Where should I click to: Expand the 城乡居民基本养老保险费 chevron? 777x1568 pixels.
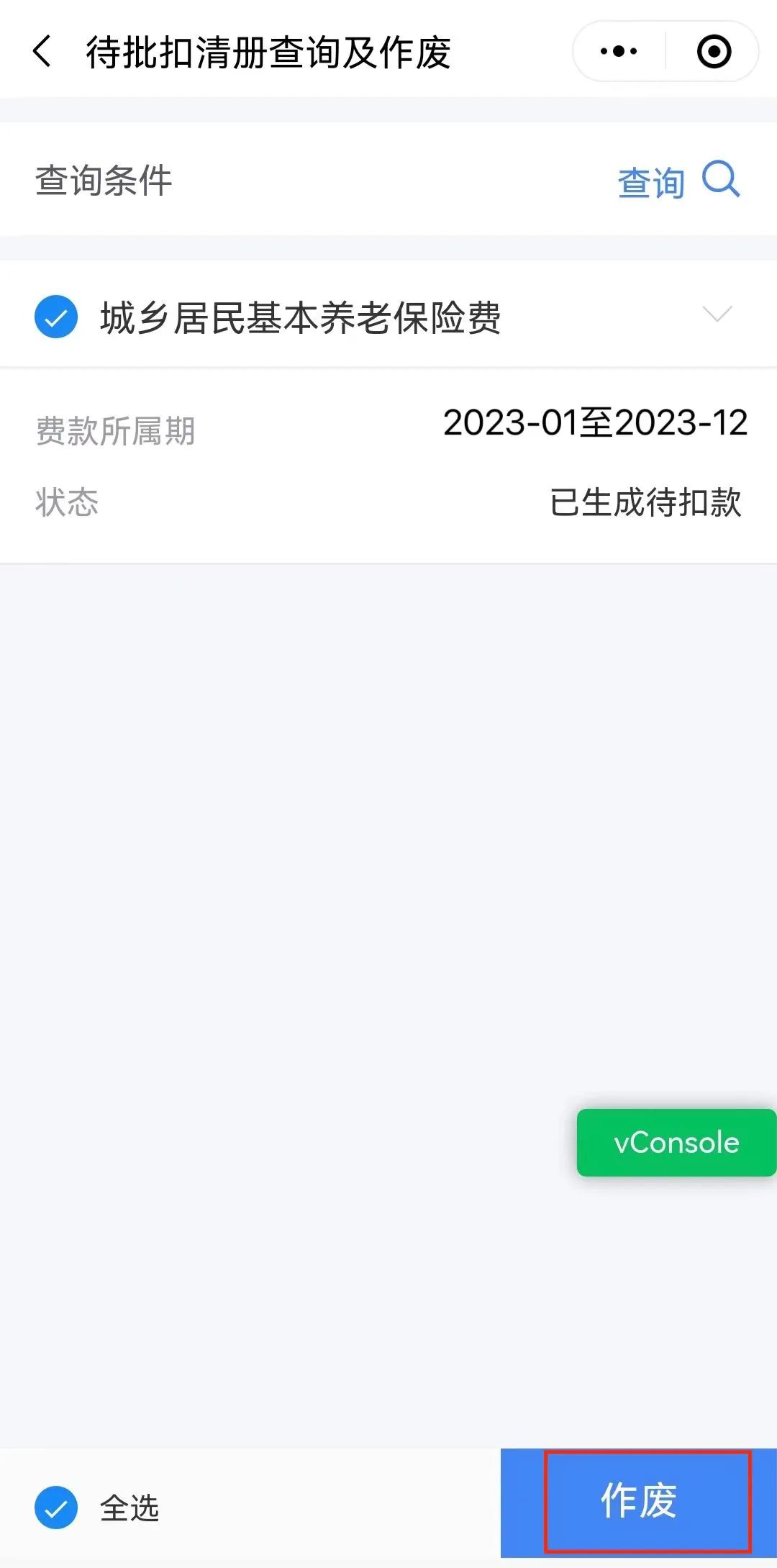(717, 314)
